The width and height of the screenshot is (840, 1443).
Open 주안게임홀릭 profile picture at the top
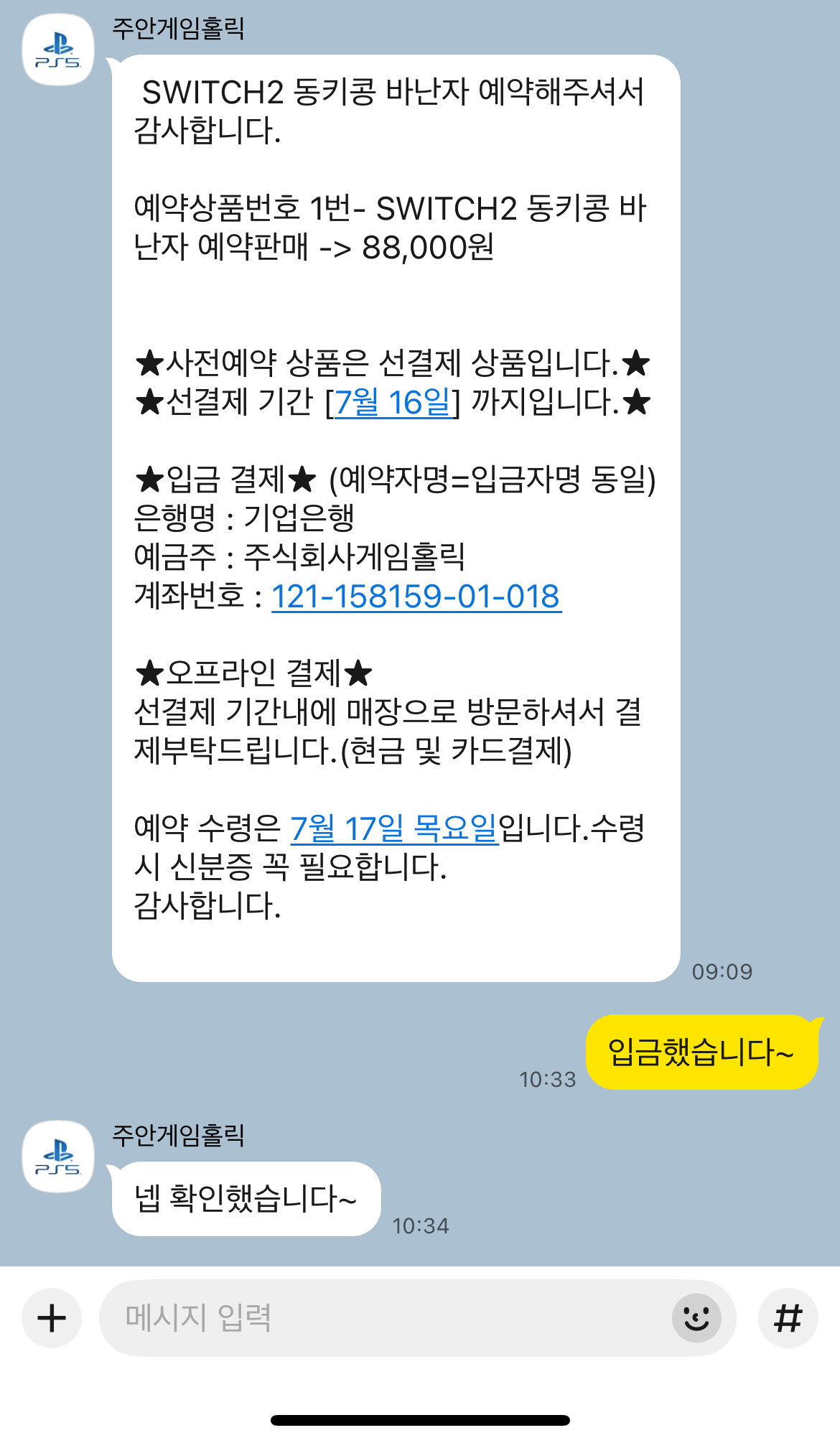58,50
